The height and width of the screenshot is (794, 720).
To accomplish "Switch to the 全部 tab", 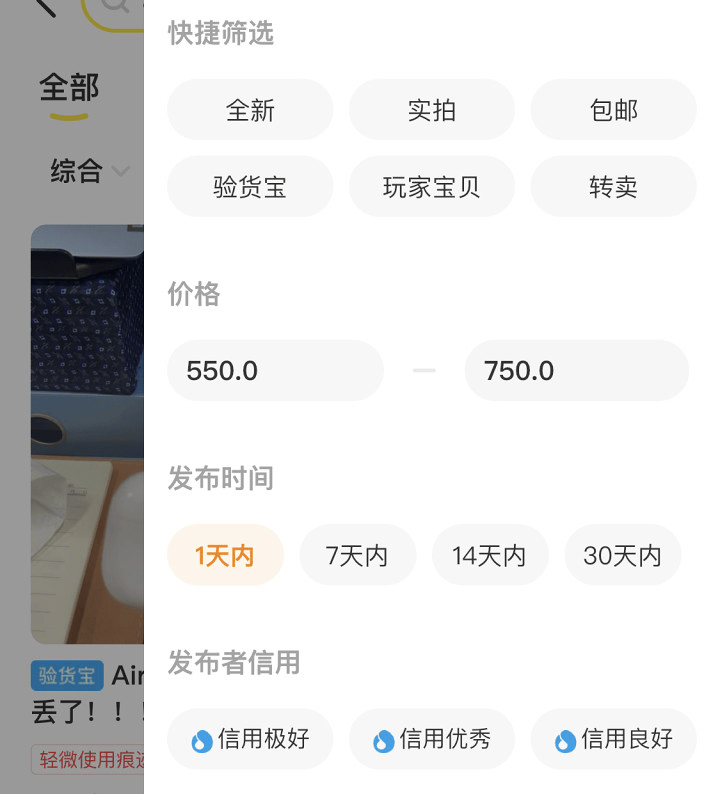I will pos(69,88).
